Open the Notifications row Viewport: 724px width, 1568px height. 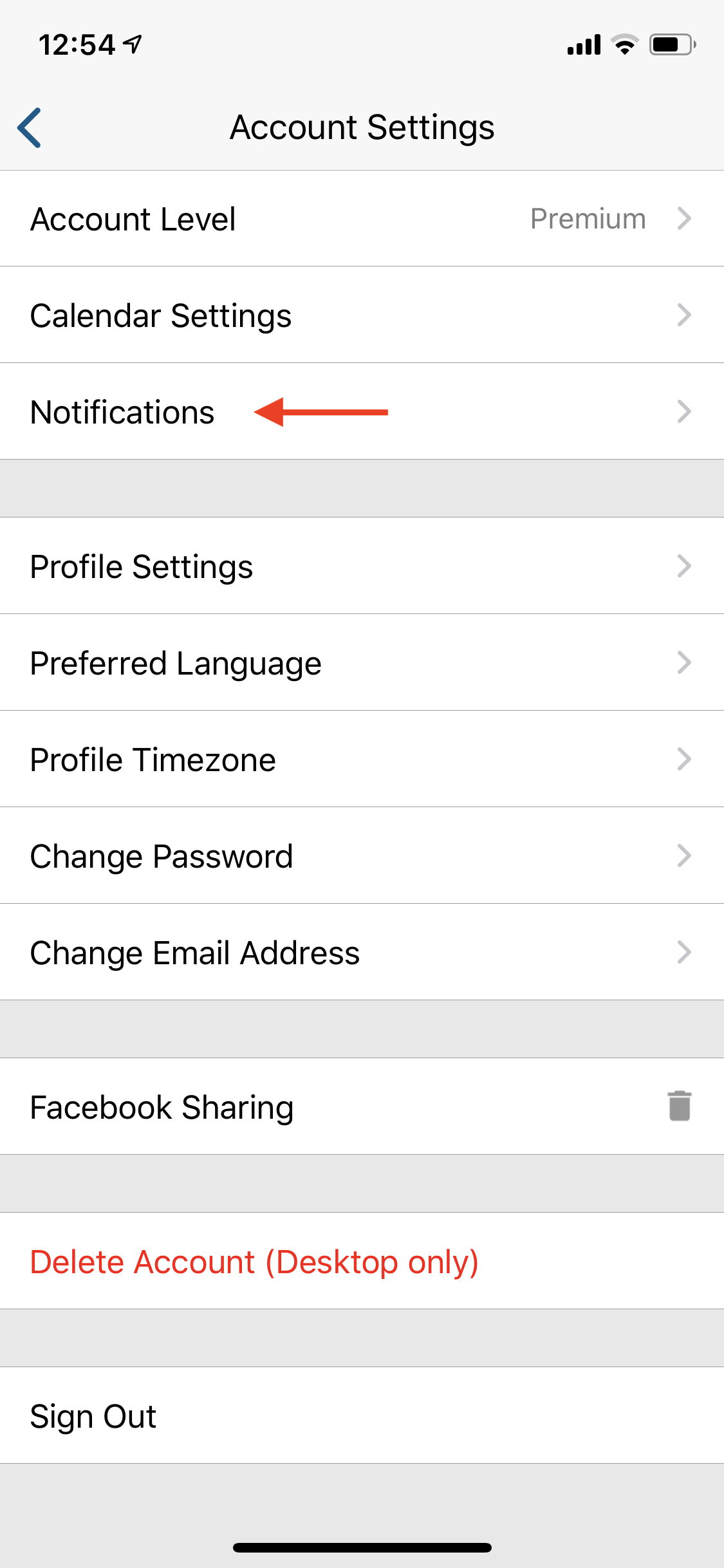[362, 412]
